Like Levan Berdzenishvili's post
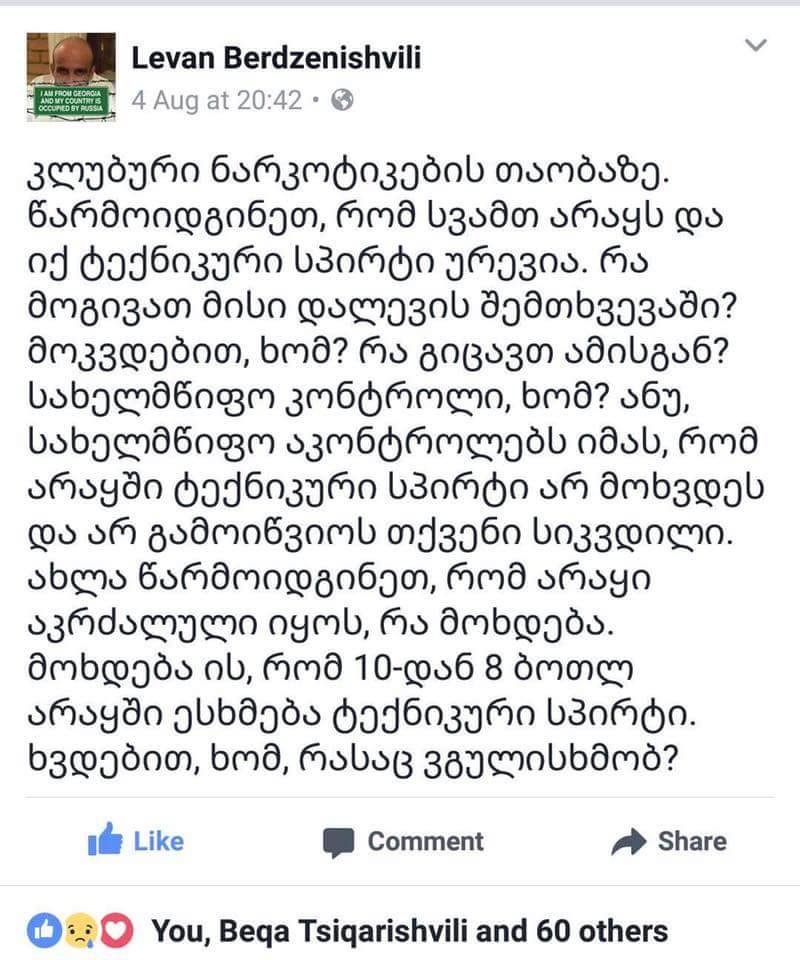The image size is (800, 960). point(136,840)
